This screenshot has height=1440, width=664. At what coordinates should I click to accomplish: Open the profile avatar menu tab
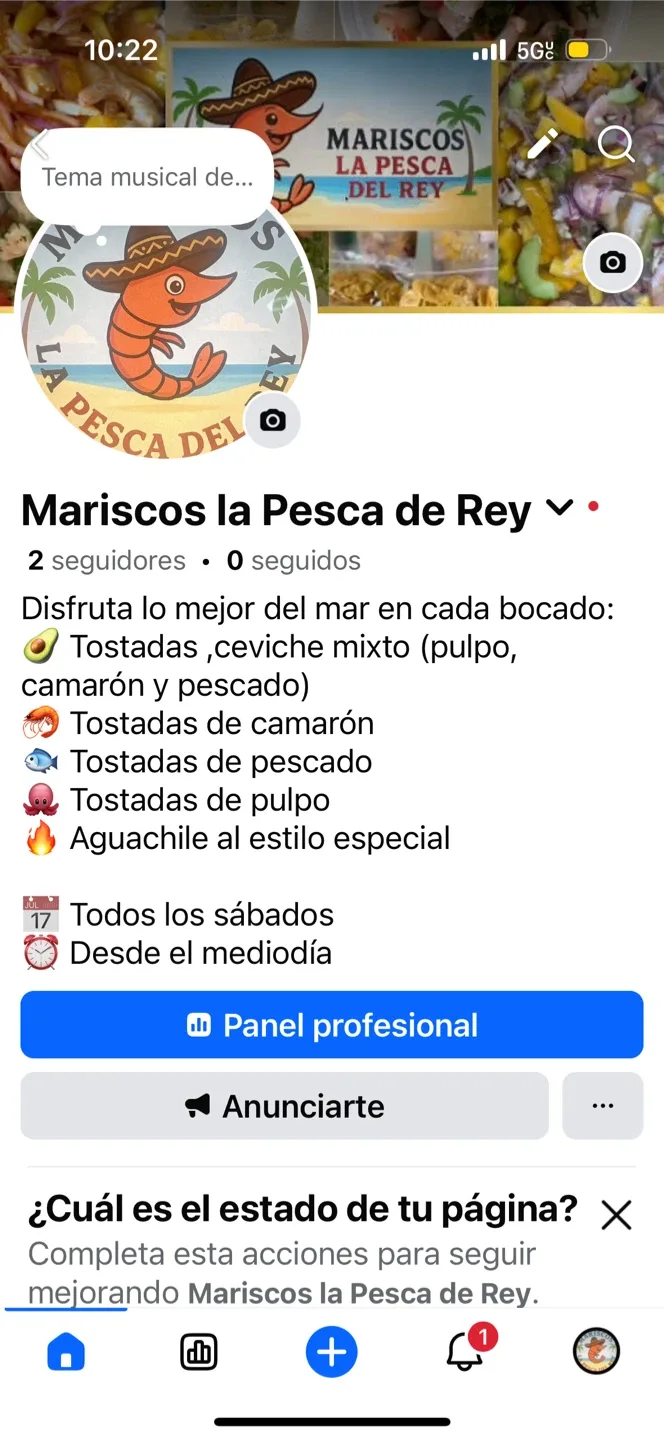[x=596, y=1353]
